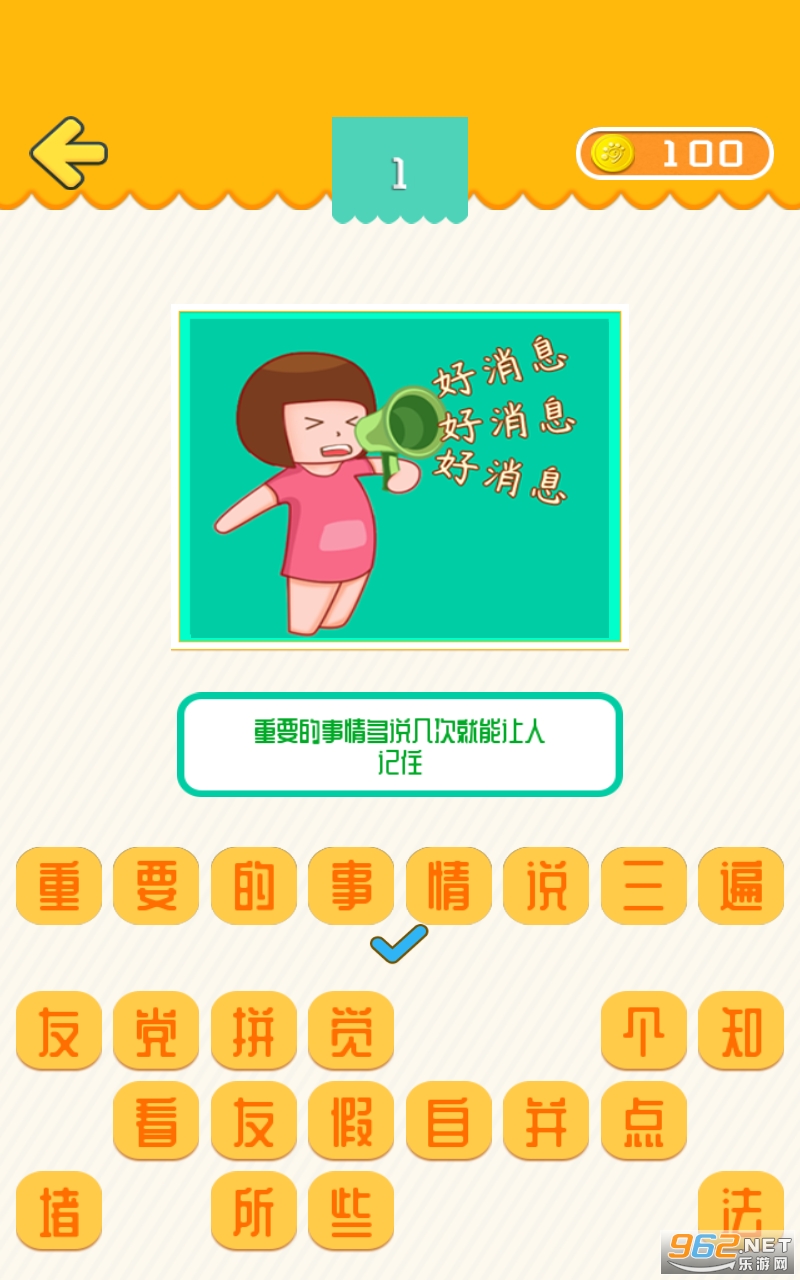
Task: Select the character tile 所
Action: (x=253, y=1210)
